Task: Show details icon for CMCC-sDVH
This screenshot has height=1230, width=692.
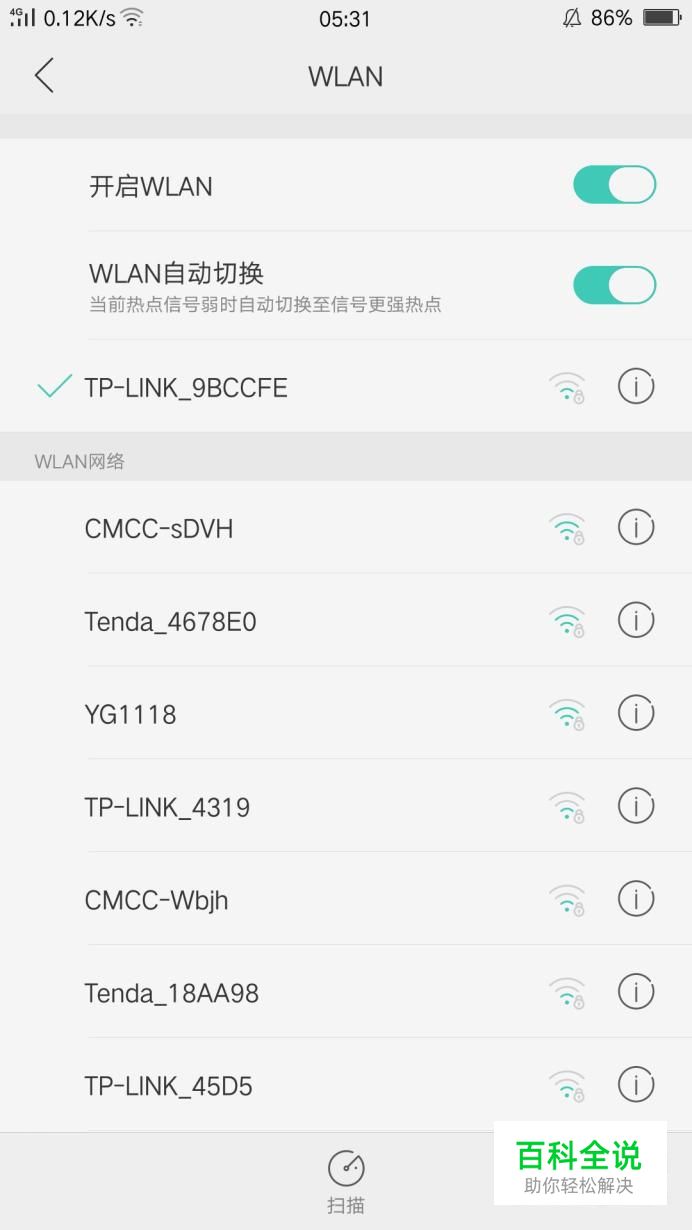Action: [636, 527]
